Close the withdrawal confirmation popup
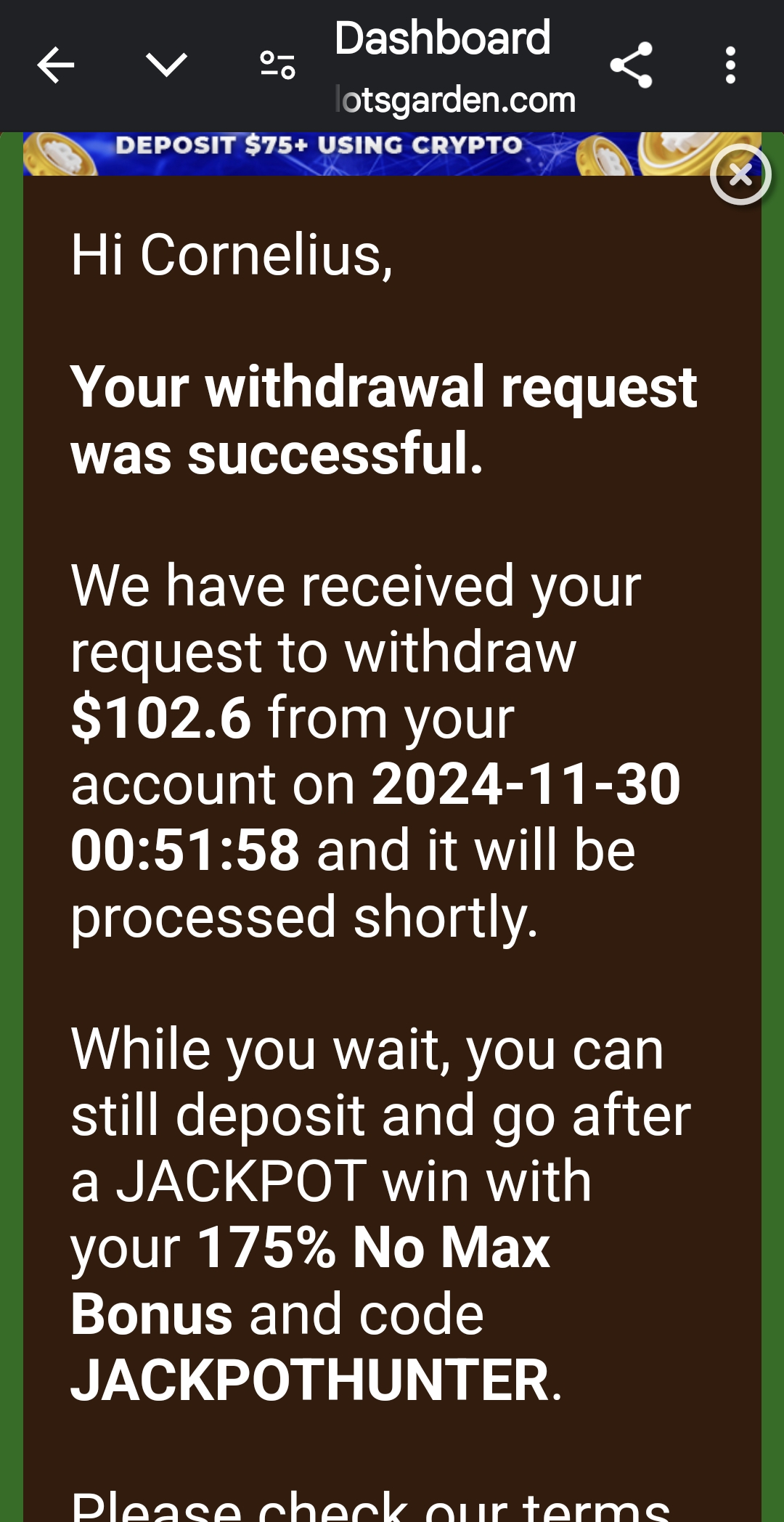 click(x=740, y=175)
